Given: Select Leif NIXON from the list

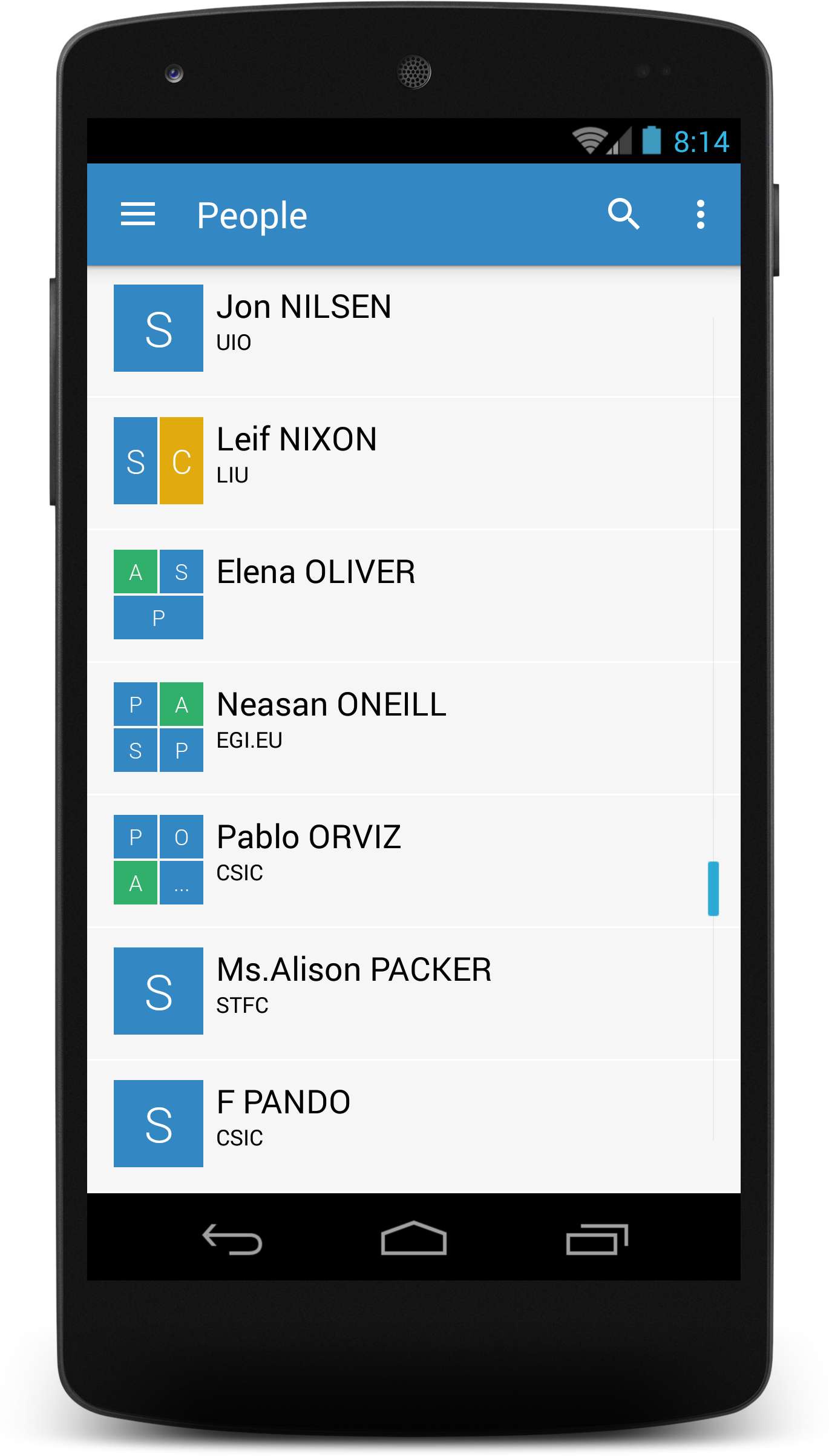Looking at the screenshot, I should pos(414,463).
